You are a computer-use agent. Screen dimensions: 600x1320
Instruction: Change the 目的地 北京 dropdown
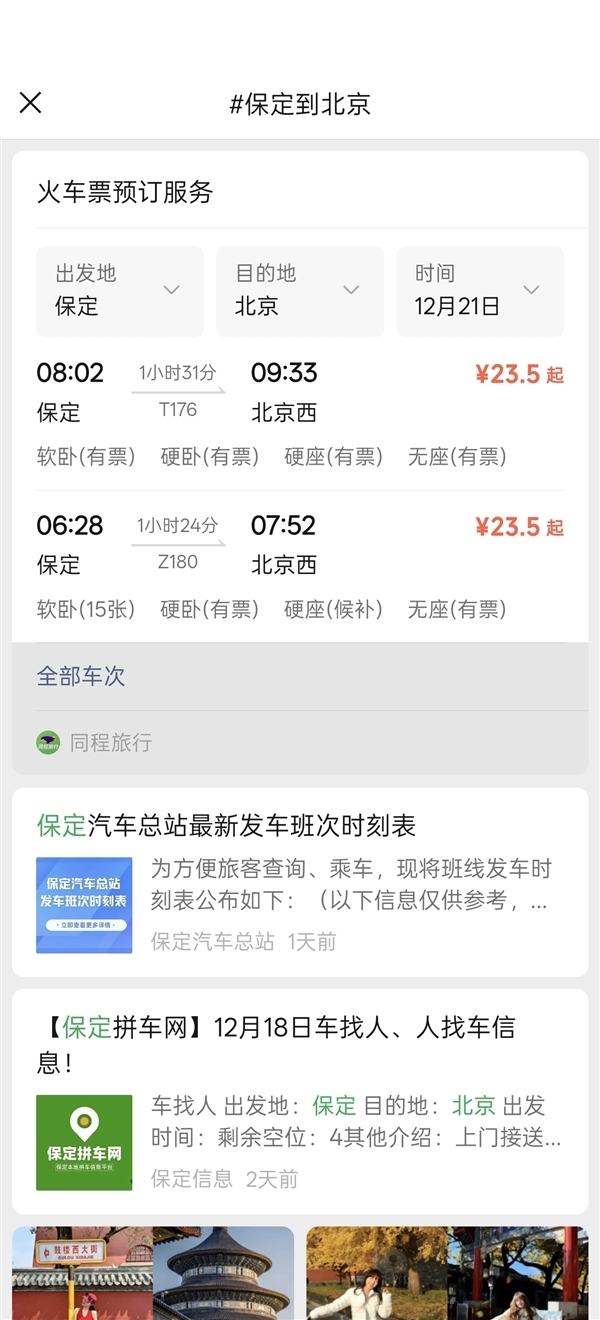click(x=300, y=291)
